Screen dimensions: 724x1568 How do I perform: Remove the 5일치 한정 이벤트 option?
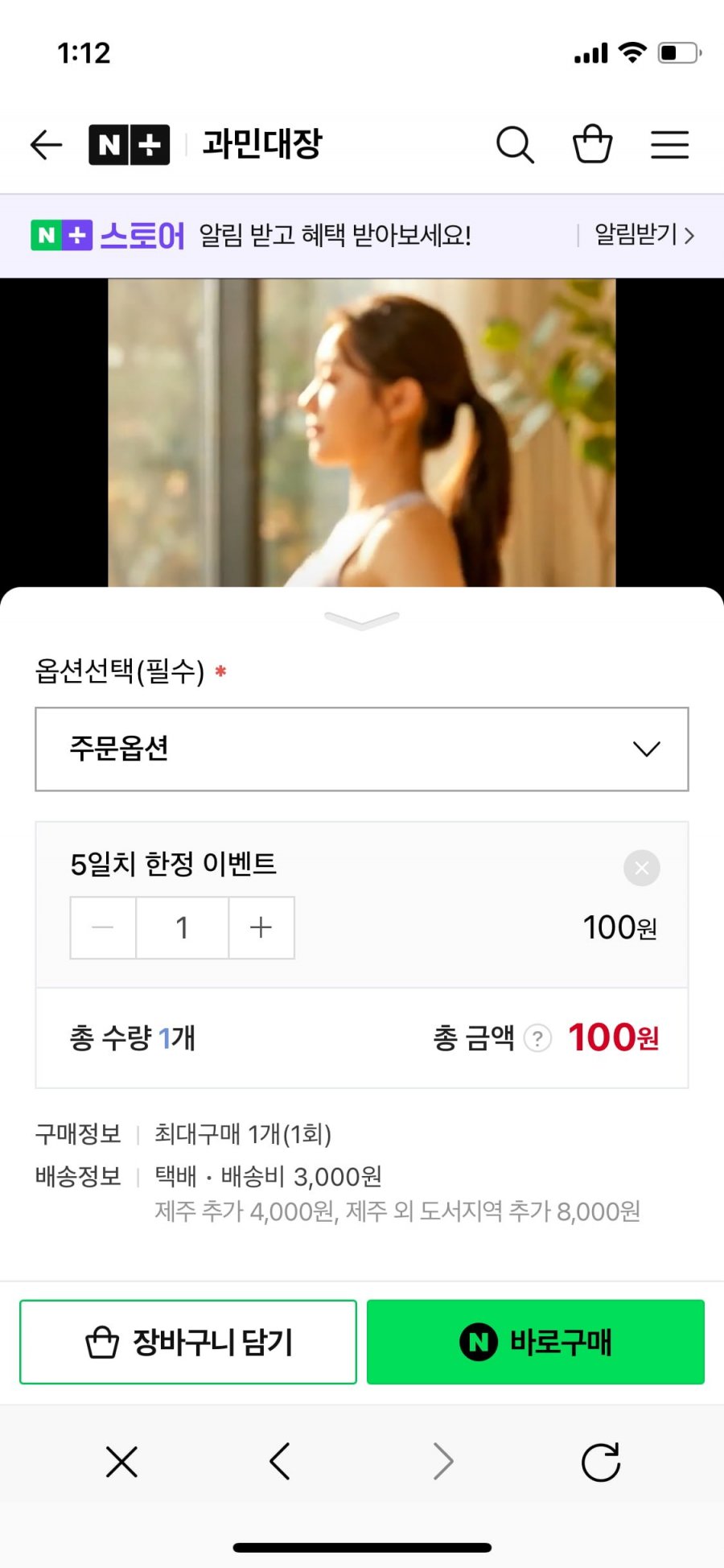(x=641, y=868)
